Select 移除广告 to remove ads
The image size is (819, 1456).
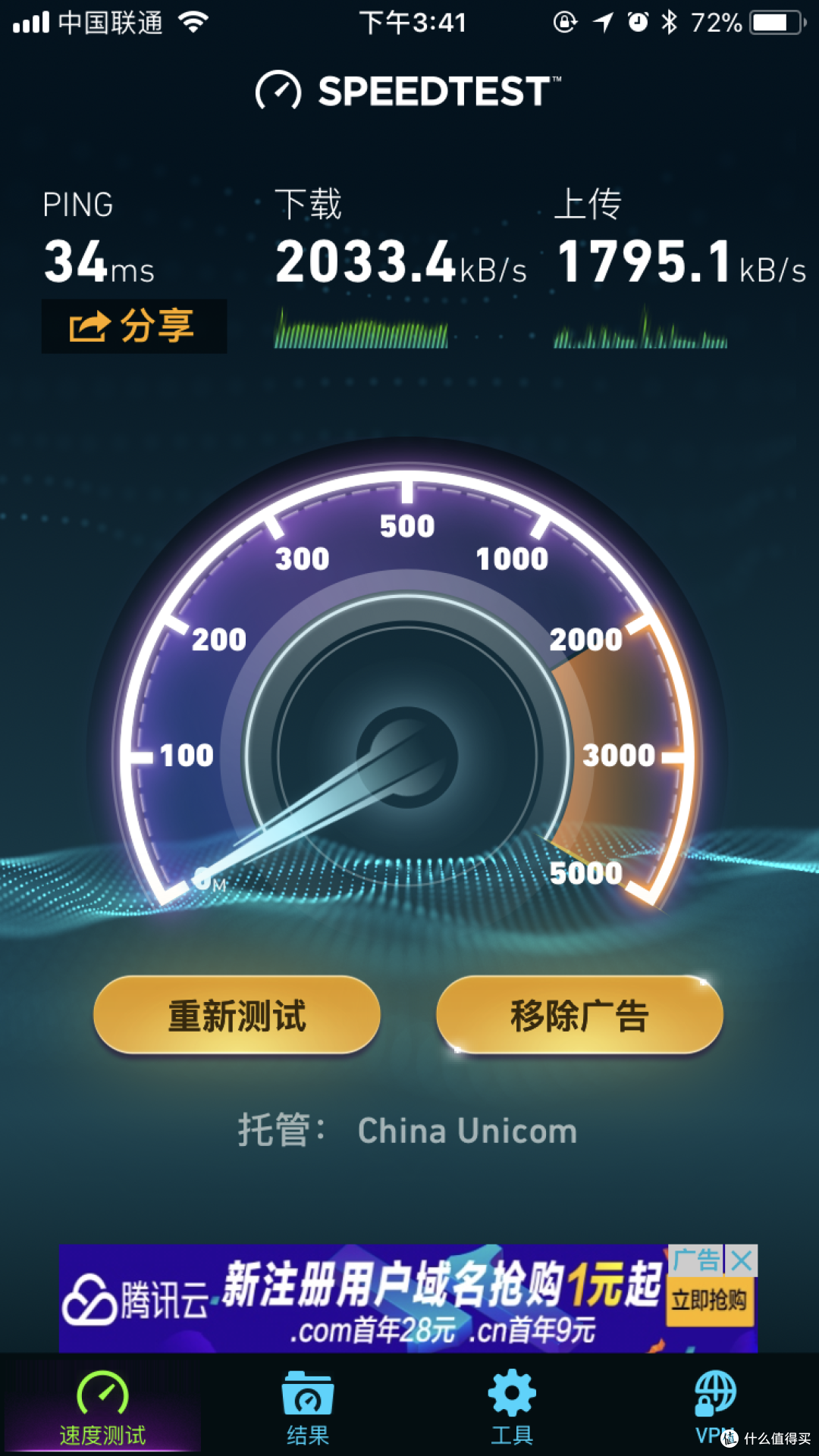point(579,1015)
